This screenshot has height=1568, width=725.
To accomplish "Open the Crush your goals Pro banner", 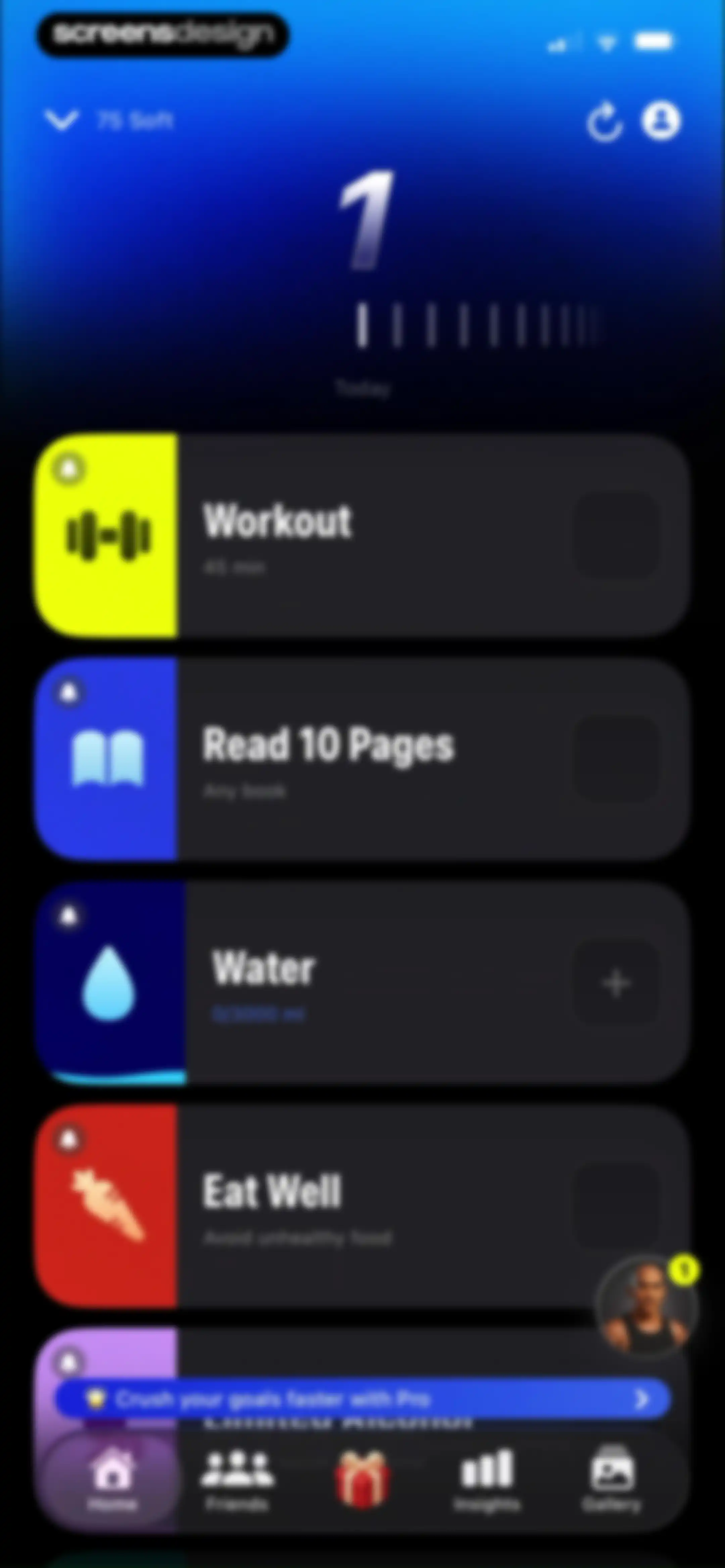I will click(363, 1399).
